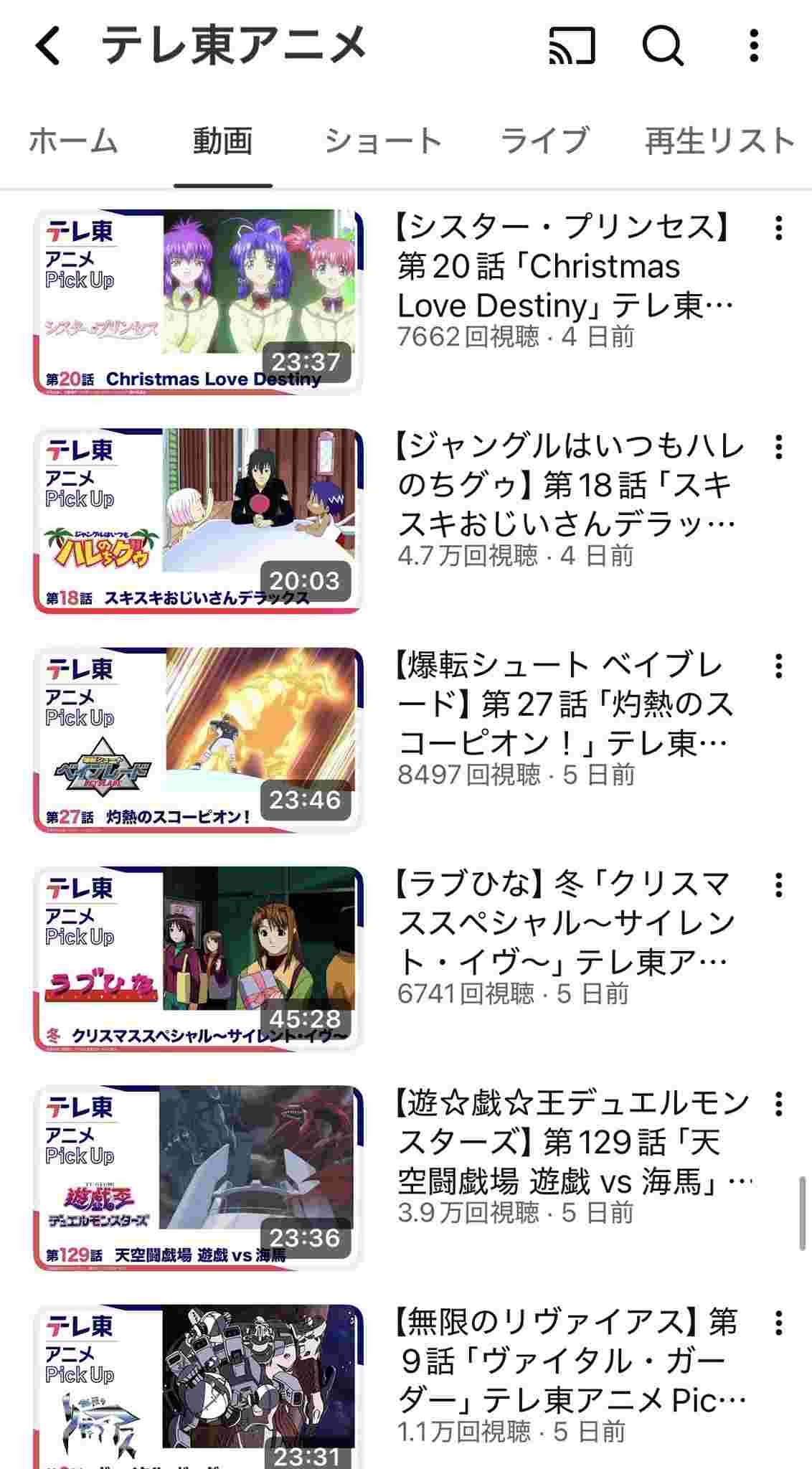Open options for 遊☆戯☆王 video
The width and height of the screenshot is (812, 1469).
point(778,1105)
